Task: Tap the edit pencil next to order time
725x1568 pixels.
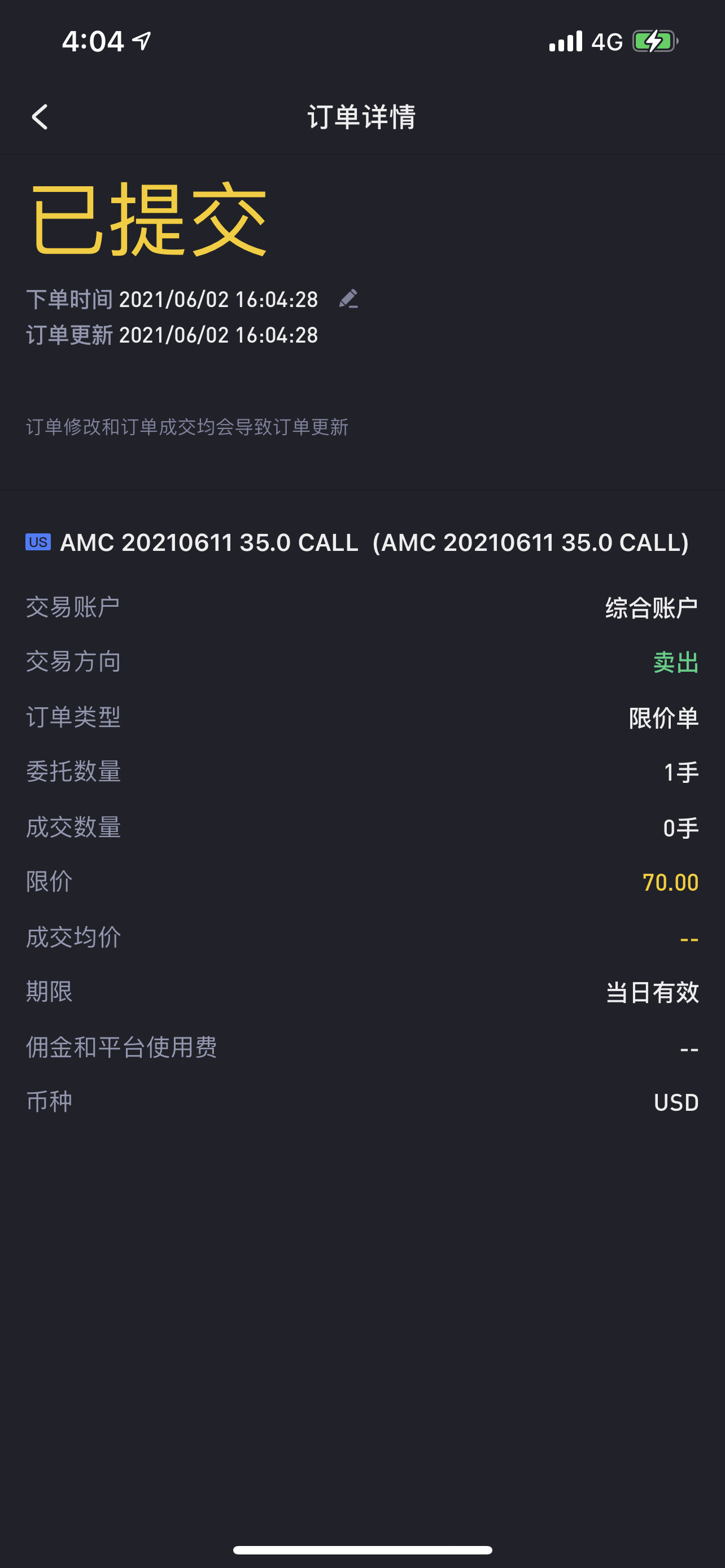Action: tap(349, 299)
